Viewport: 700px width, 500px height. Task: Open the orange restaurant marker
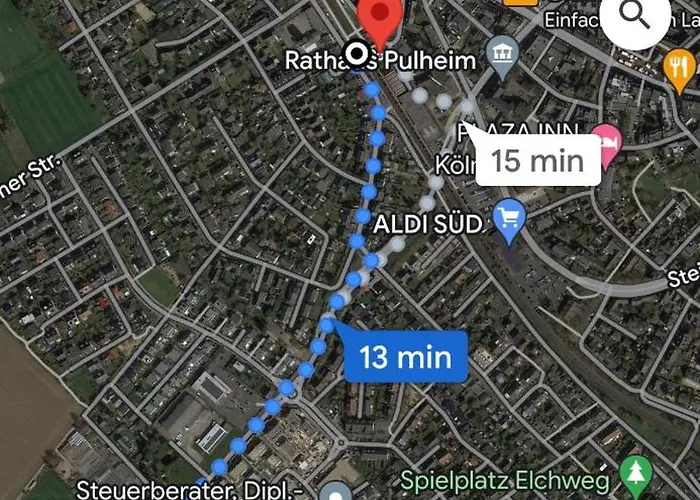coord(679,65)
